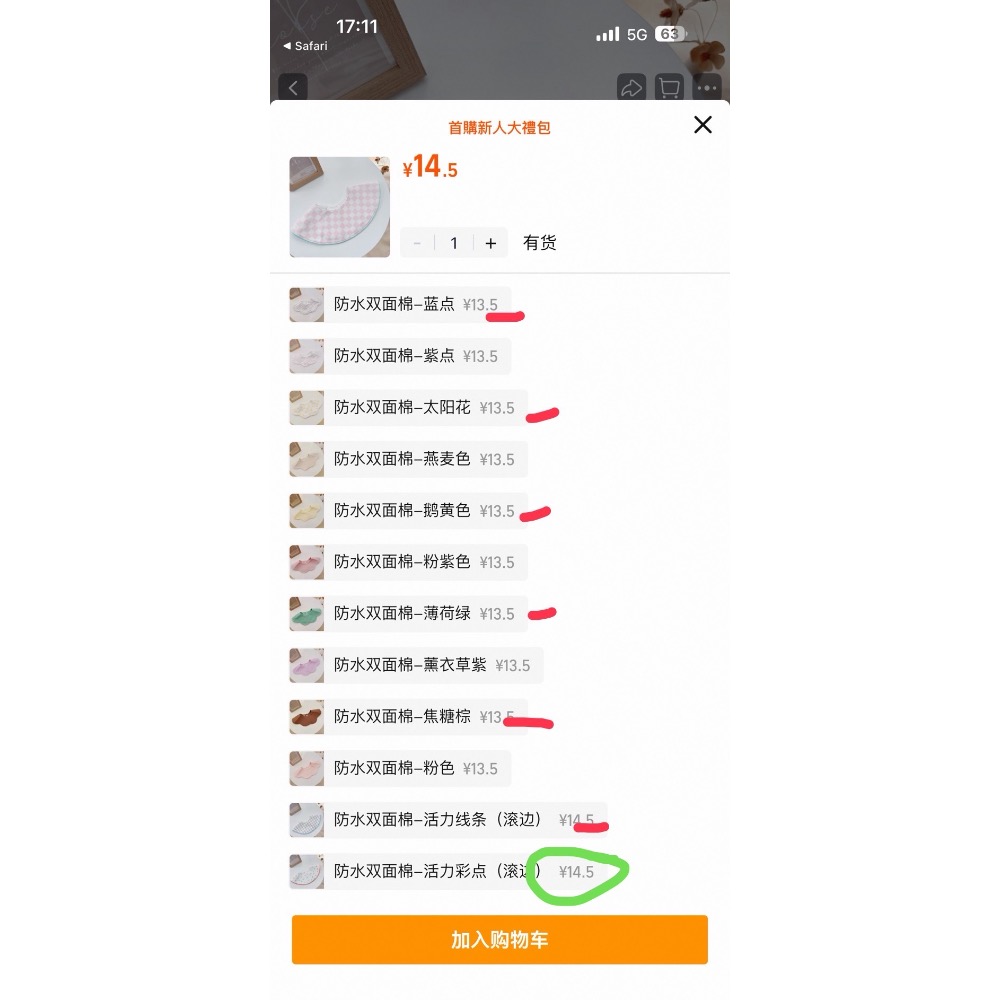Close the product options sheet
Screen dimensions: 1000x1000
point(703,125)
